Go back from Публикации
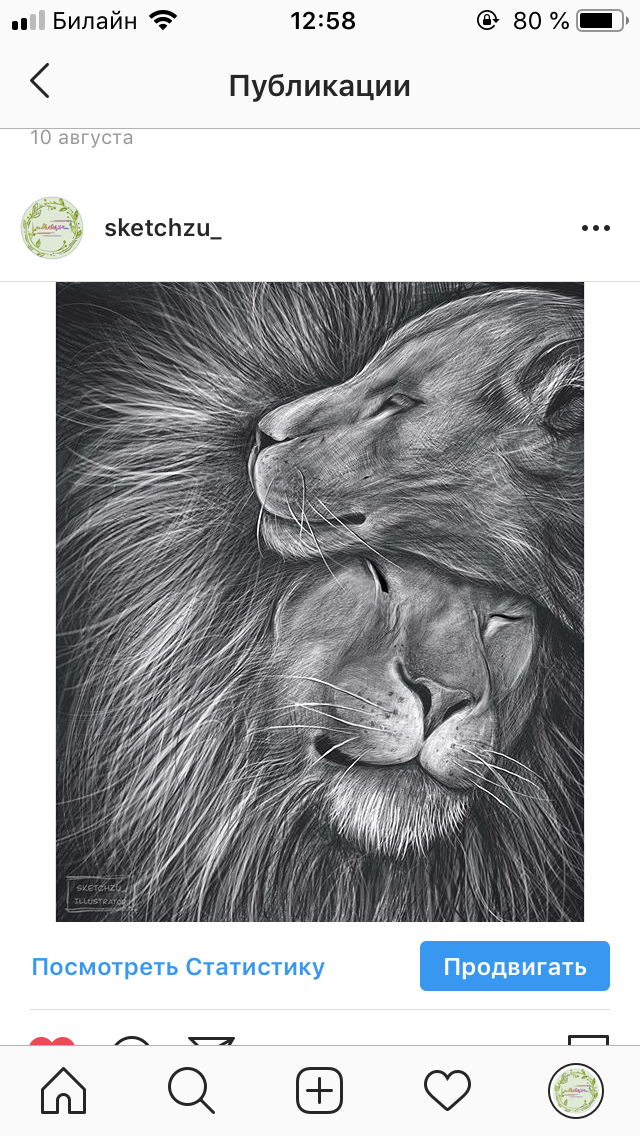The height and width of the screenshot is (1136, 640). tap(40, 82)
